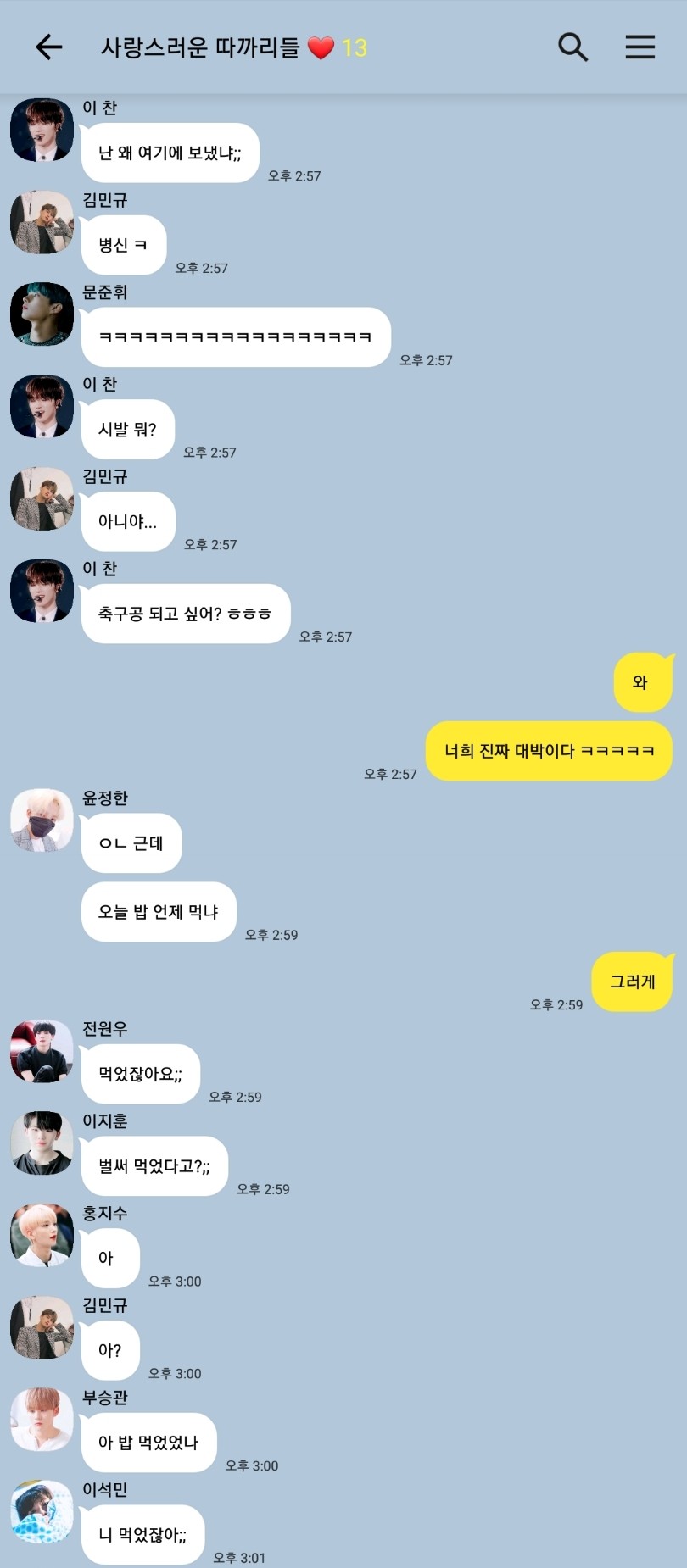Open the hamburger menu of the chat
Image resolution: width=687 pixels, height=1568 pixels.
click(x=640, y=47)
